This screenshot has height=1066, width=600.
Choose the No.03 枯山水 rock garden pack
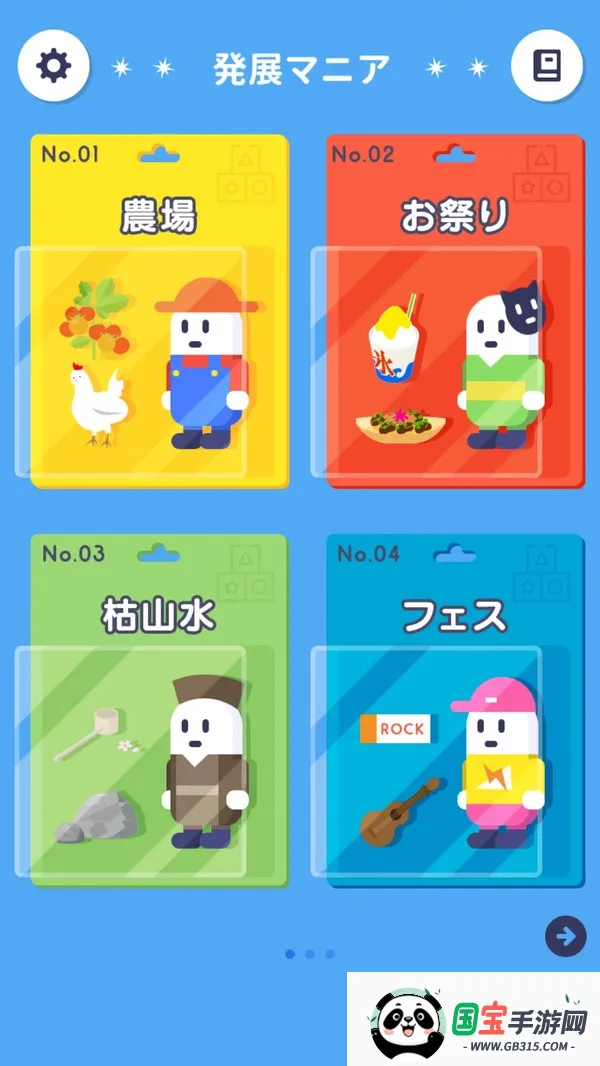tap(158, 710)
